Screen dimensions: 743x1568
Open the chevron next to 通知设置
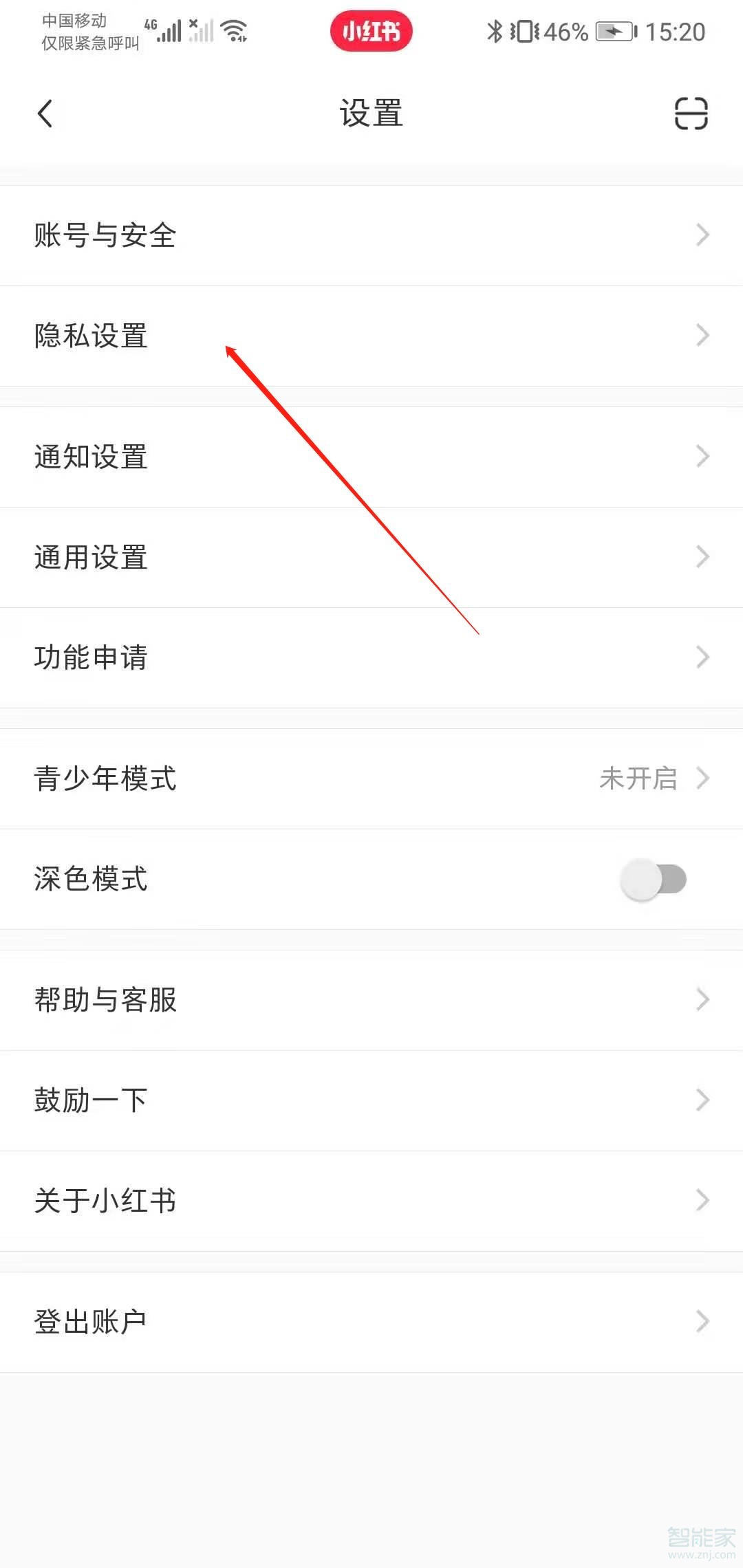pos(702,456)
